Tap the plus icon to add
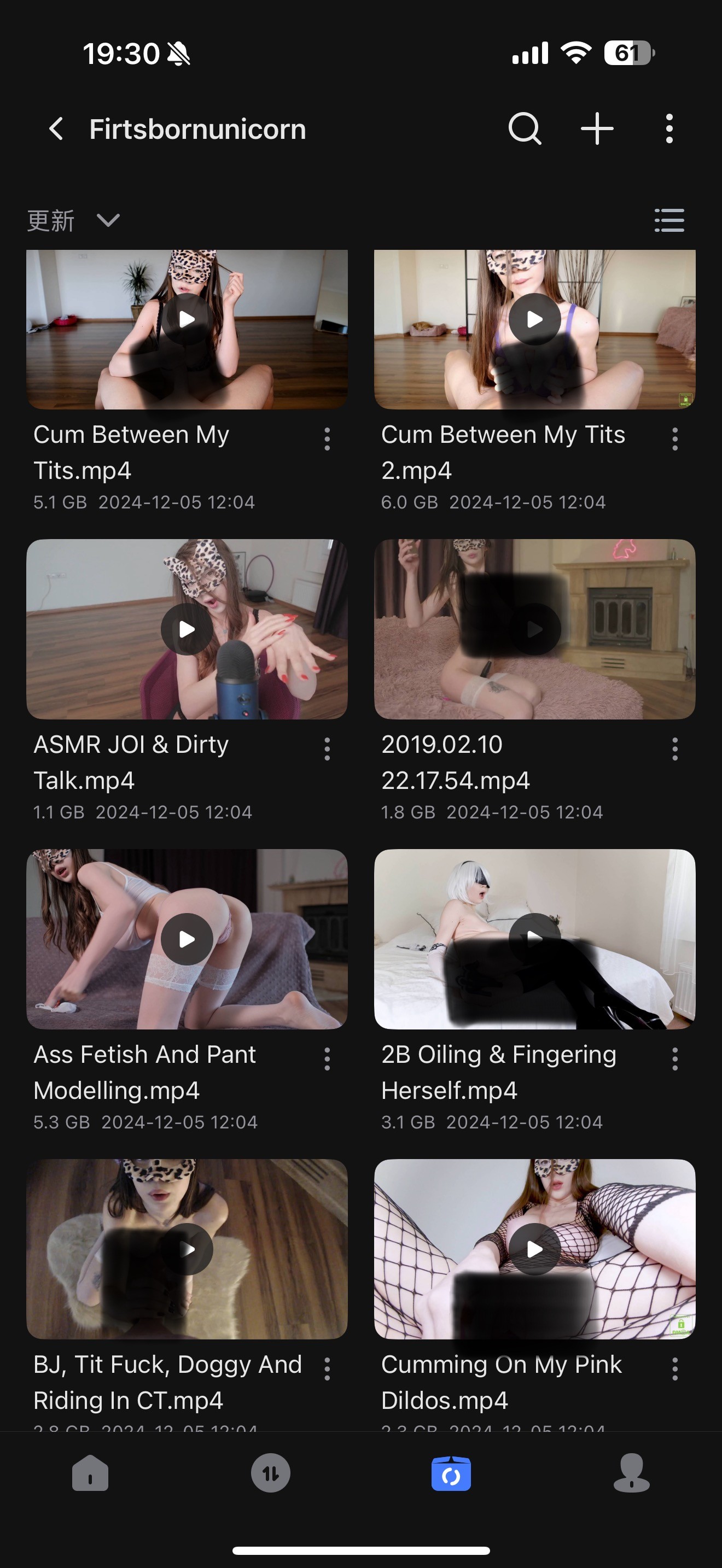This screenshot has width=722, height=1568. [597, 129]
